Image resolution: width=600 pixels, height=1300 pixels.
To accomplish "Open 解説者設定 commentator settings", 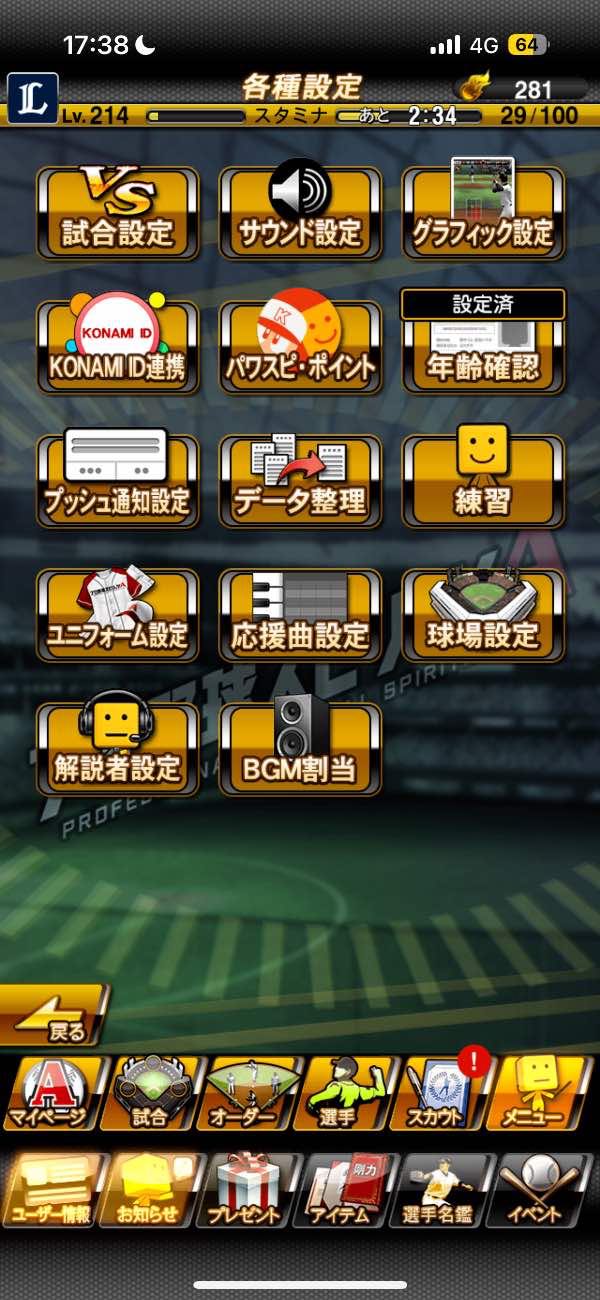I will [117, 750].
